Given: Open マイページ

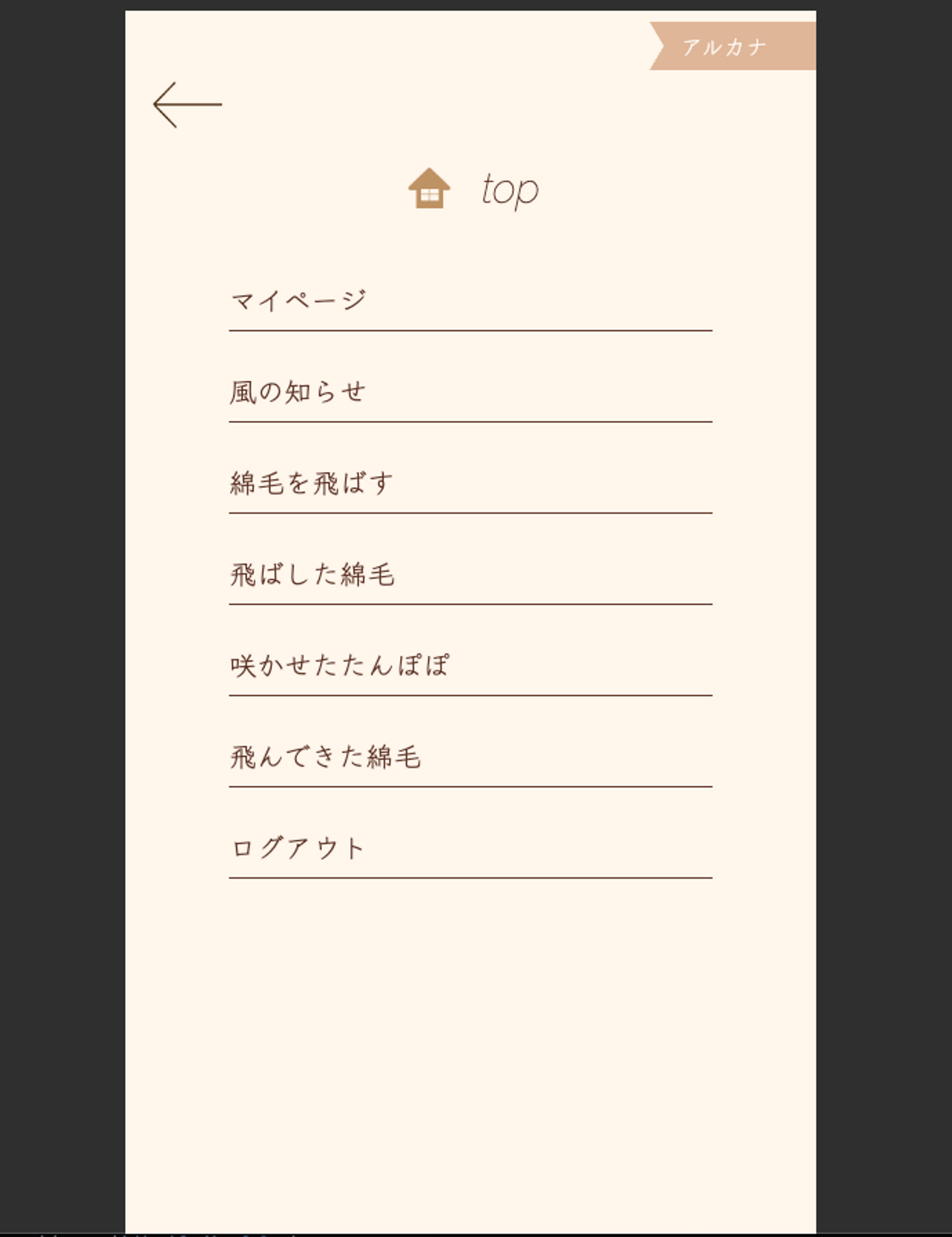Looking at the screenshot, I should 298,301.
